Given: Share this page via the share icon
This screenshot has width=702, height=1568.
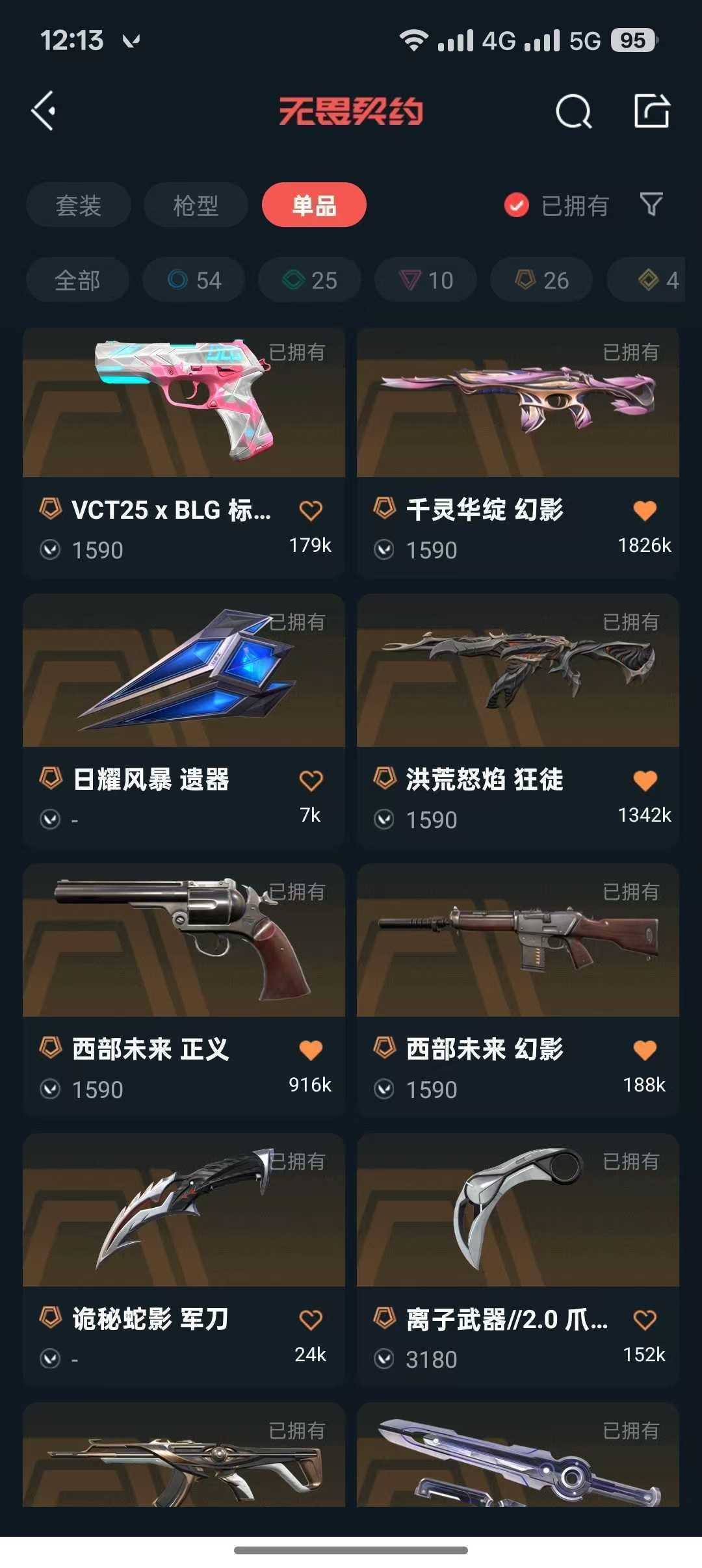Looking at the screenshot, I should [651, 111].
